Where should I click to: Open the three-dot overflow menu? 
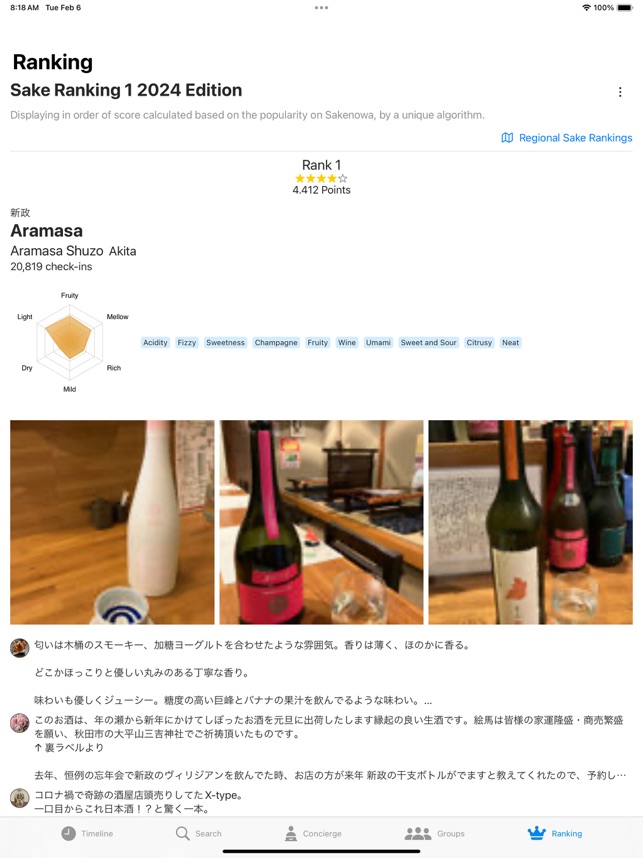(620, 92)
